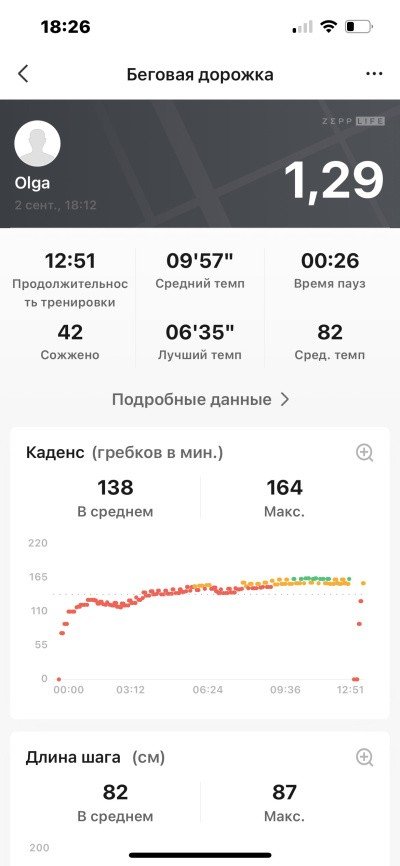The image size is (400, 866).
Task: Go back from the Беговая дорожка screen
Action: pyautogui.click(x=23, y=74)
